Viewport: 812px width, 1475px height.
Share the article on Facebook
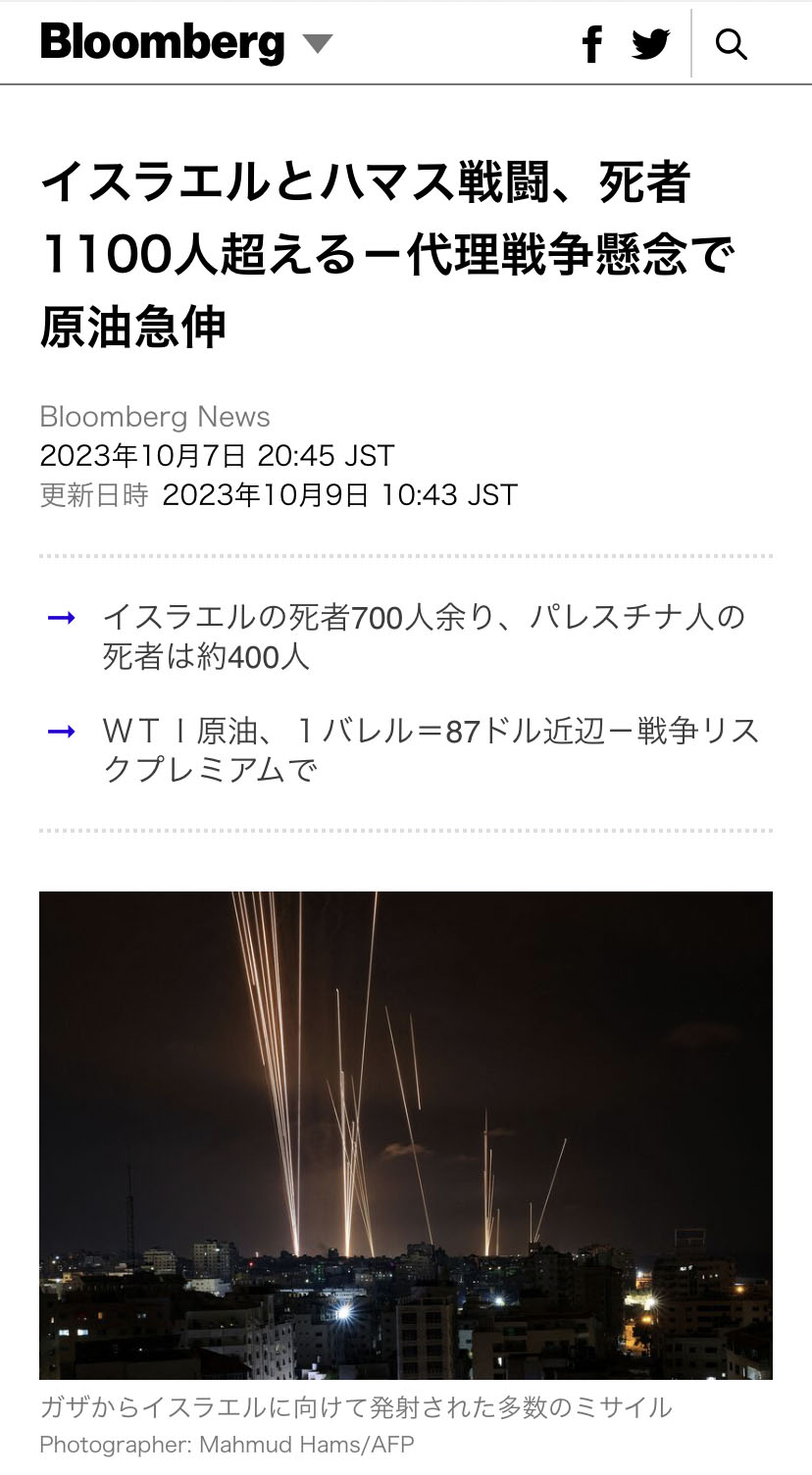592,44
